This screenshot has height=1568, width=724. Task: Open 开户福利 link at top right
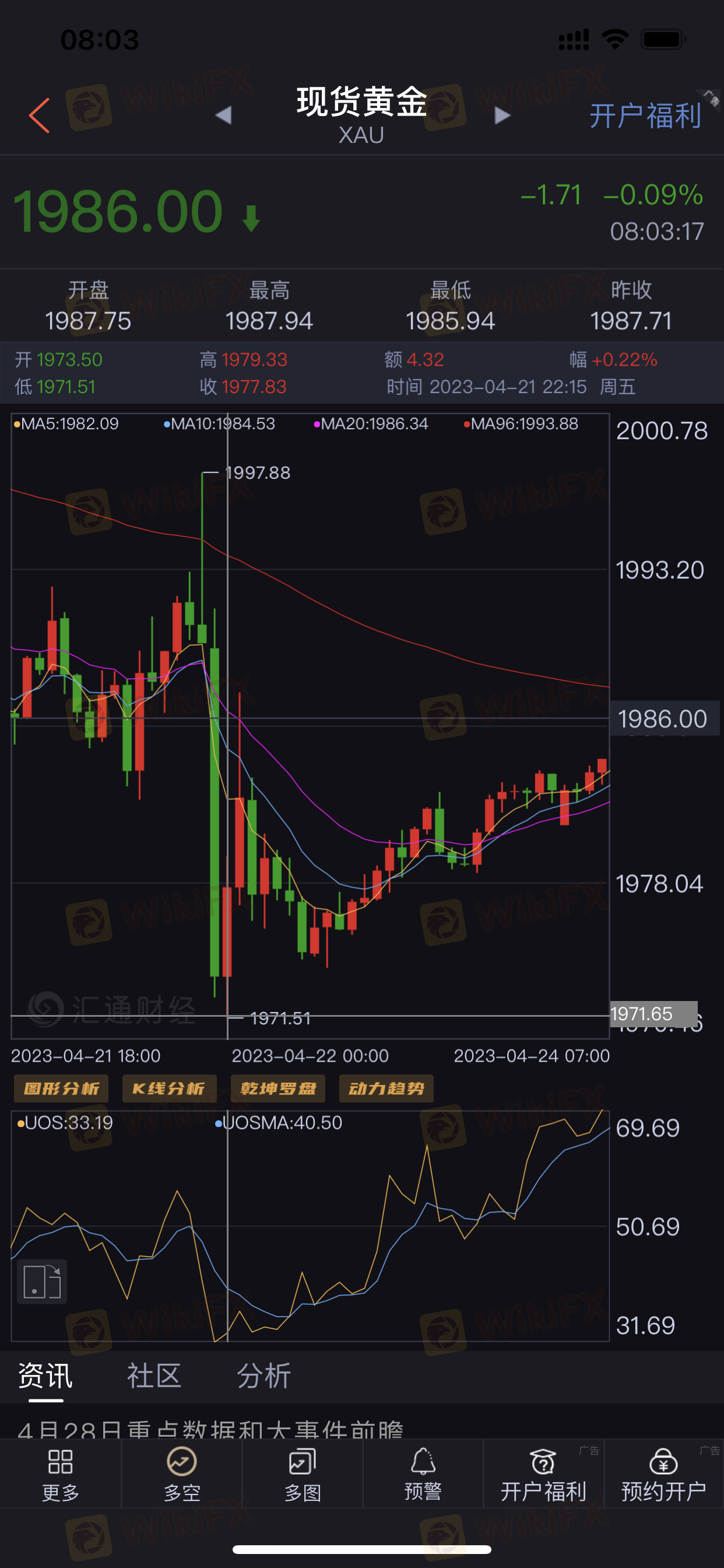(645, 116)
